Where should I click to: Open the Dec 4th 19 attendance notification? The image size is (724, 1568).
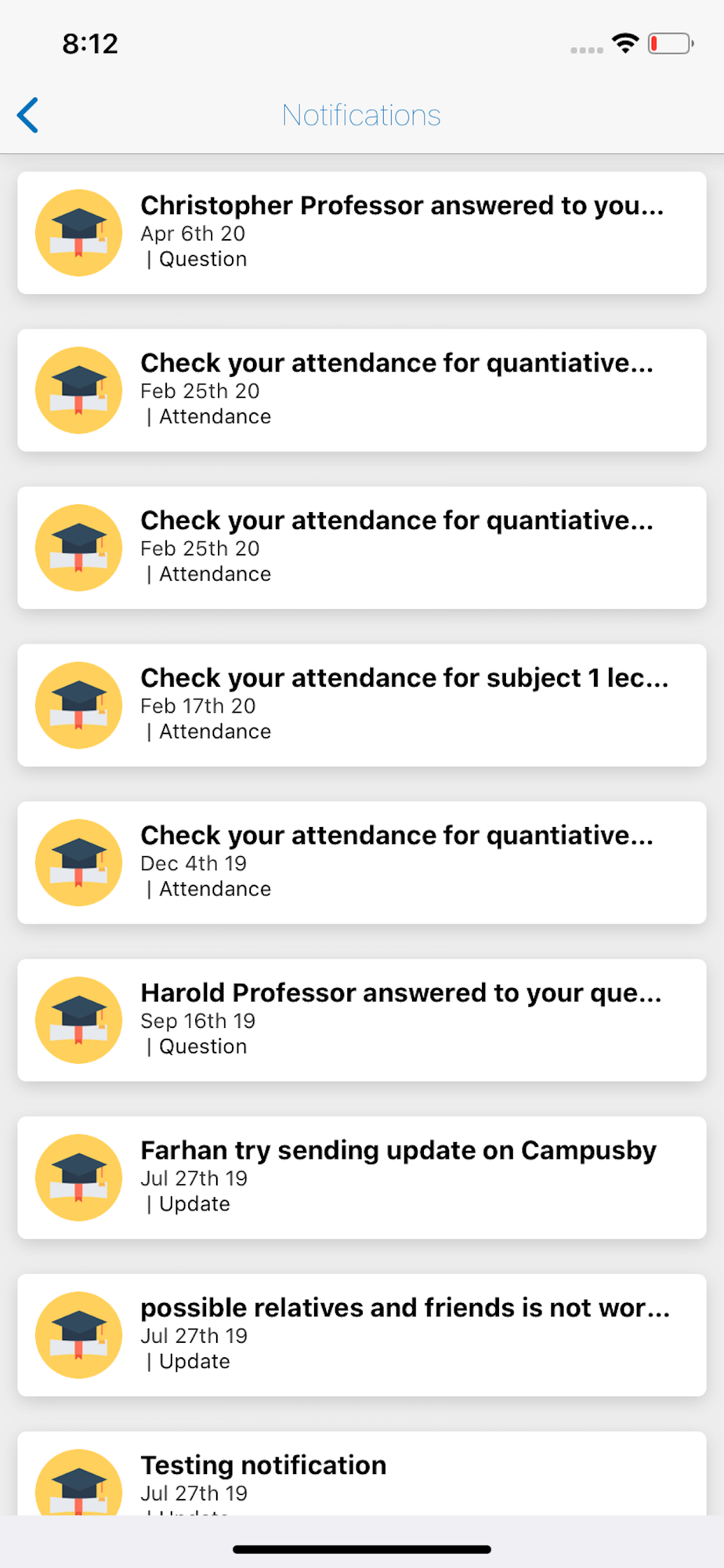click(361, 862)
